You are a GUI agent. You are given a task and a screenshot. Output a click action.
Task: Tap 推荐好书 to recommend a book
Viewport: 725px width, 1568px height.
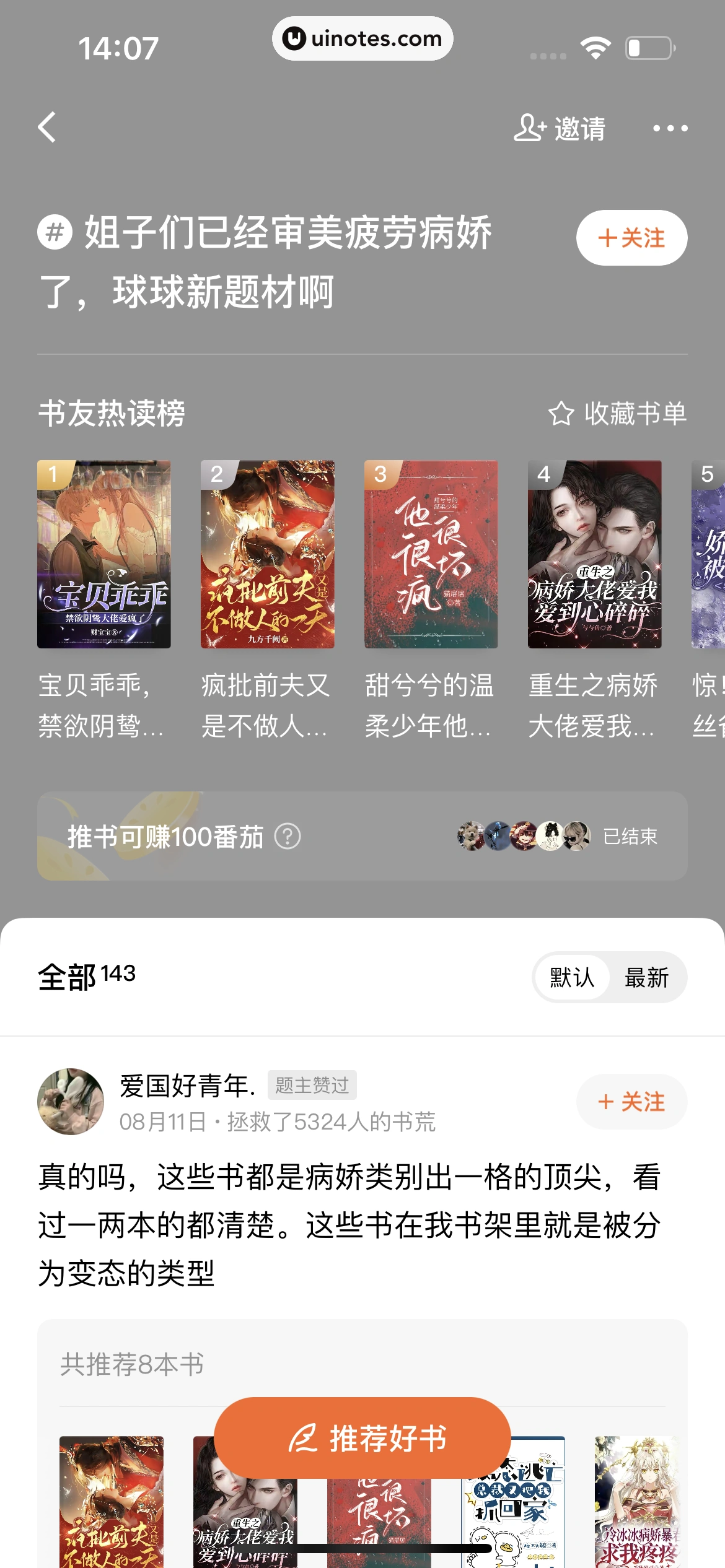click(362, 1438)
